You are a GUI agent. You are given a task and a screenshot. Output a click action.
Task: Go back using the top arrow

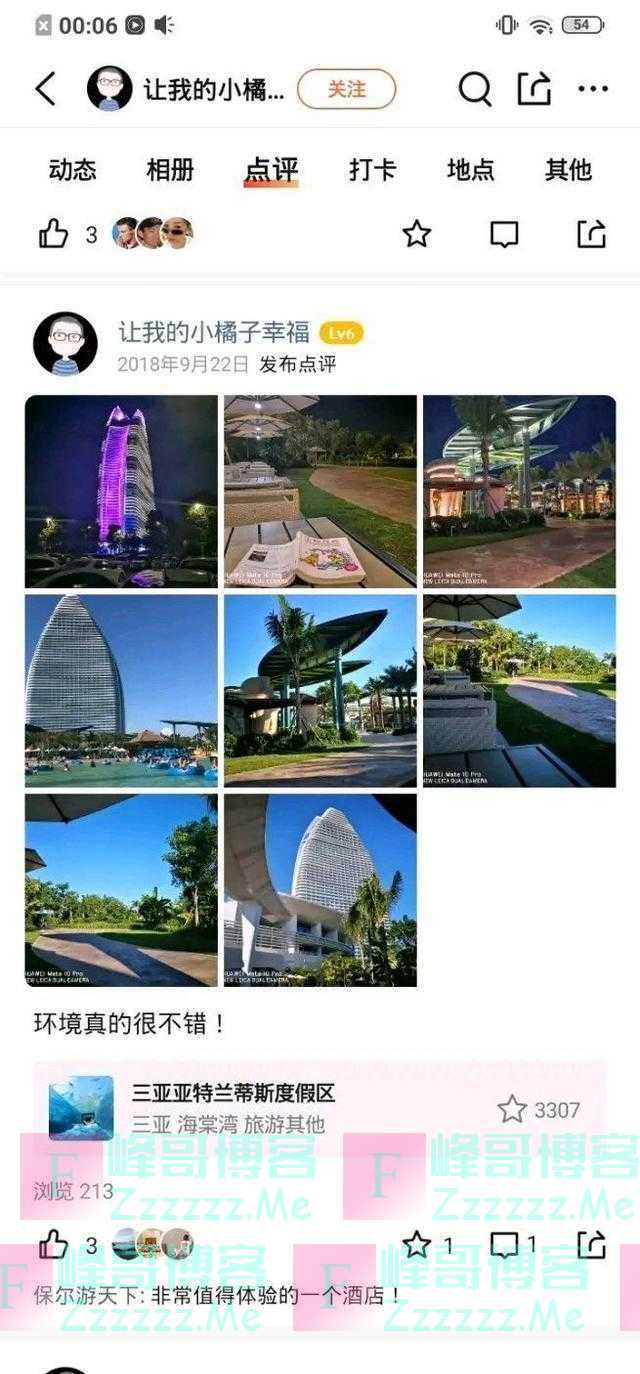coord(45,89)
